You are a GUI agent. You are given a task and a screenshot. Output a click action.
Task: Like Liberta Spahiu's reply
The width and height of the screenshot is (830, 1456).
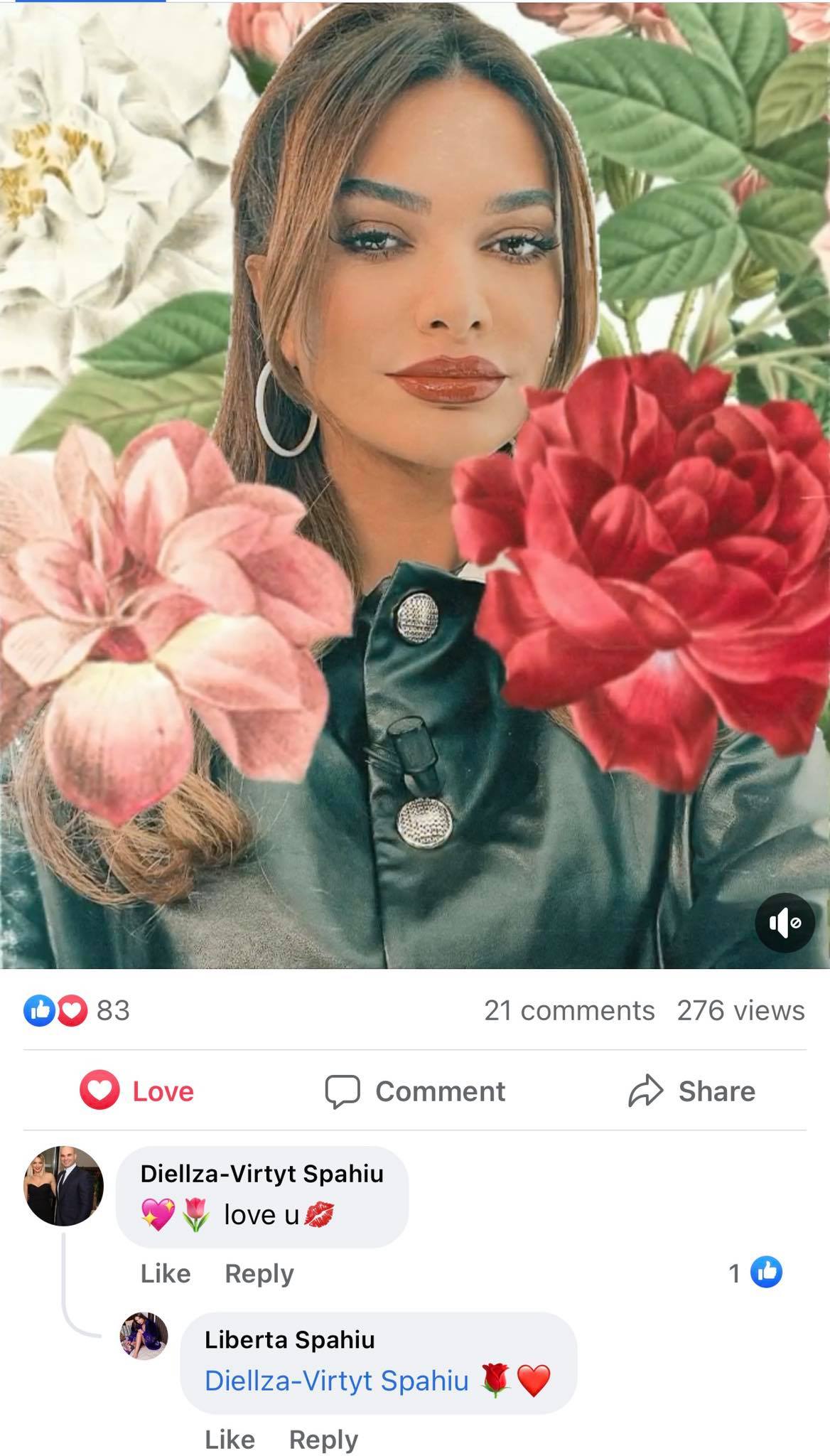(230, 1439)
